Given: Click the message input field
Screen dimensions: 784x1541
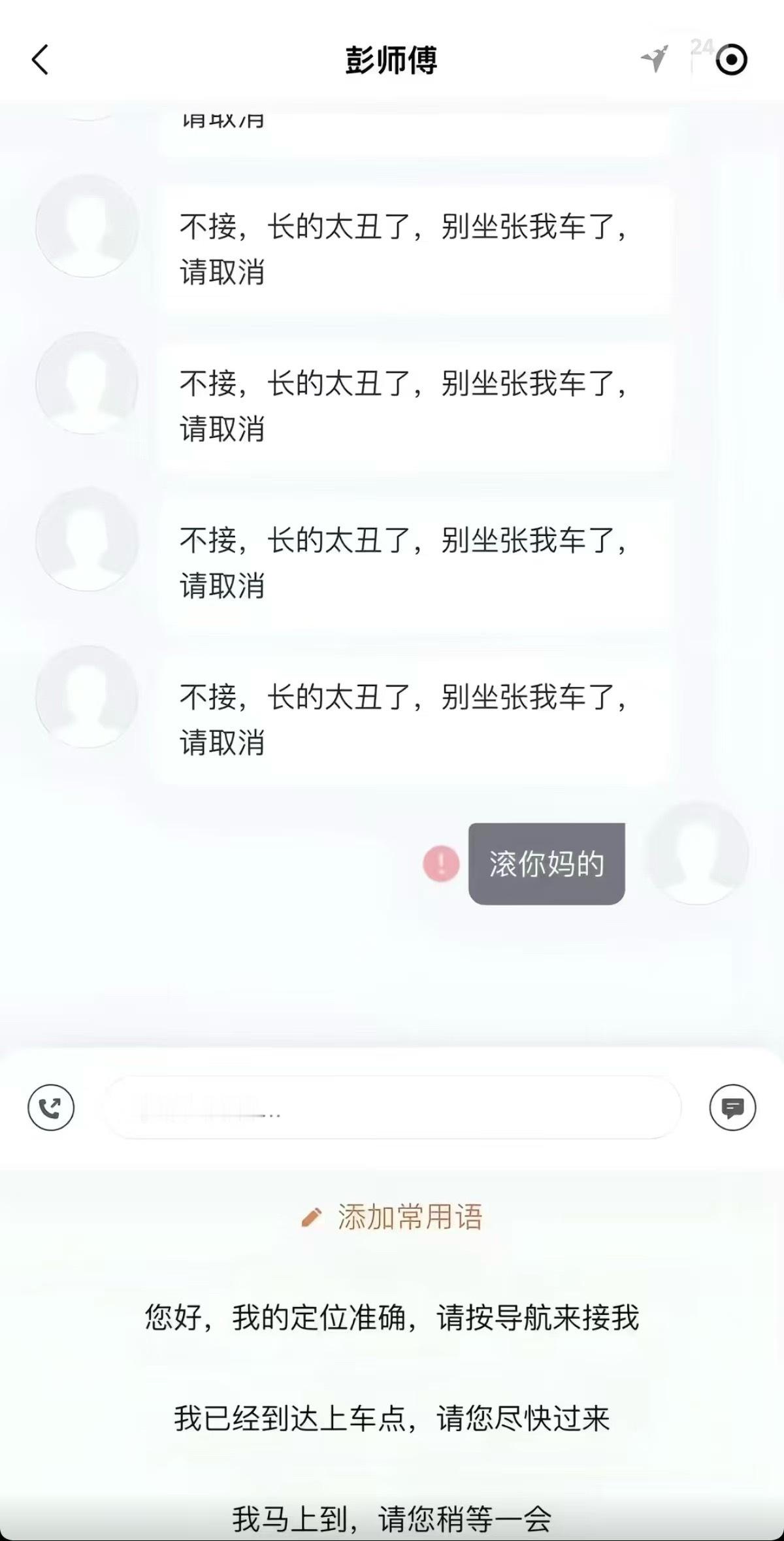Looking at the screenshot, I should click(x=392, y=1108).
